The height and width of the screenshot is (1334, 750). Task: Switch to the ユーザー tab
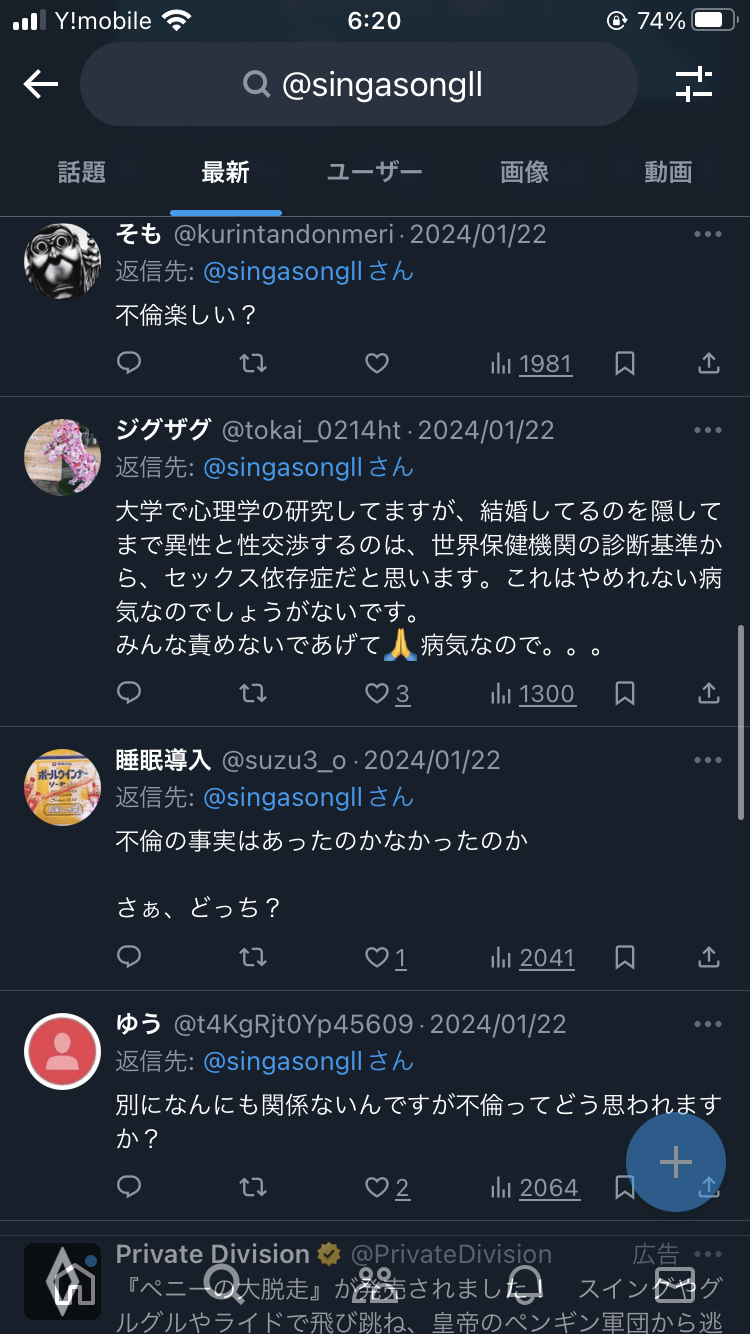374,172
